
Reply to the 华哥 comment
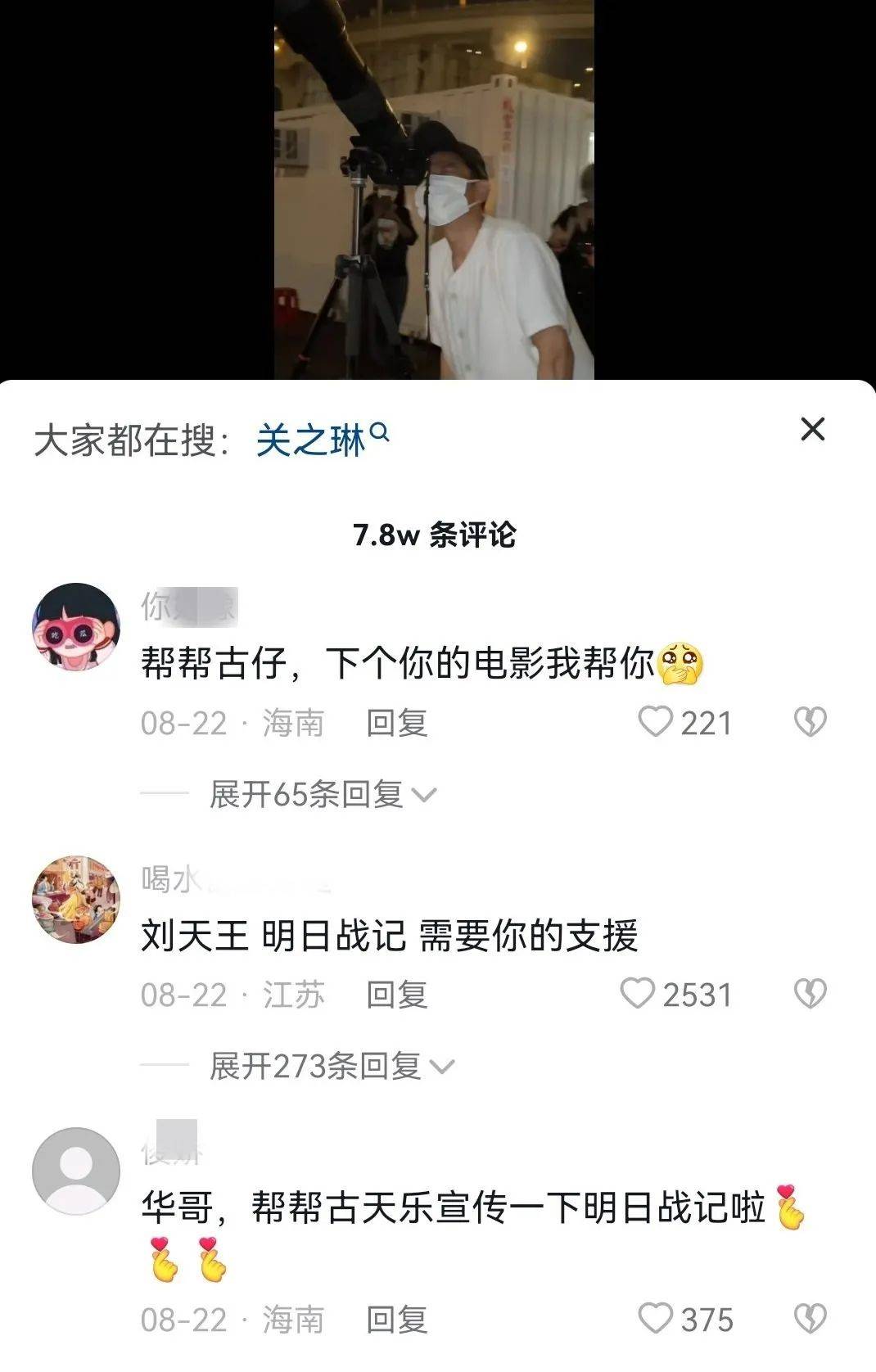(x=396, y=1320)
